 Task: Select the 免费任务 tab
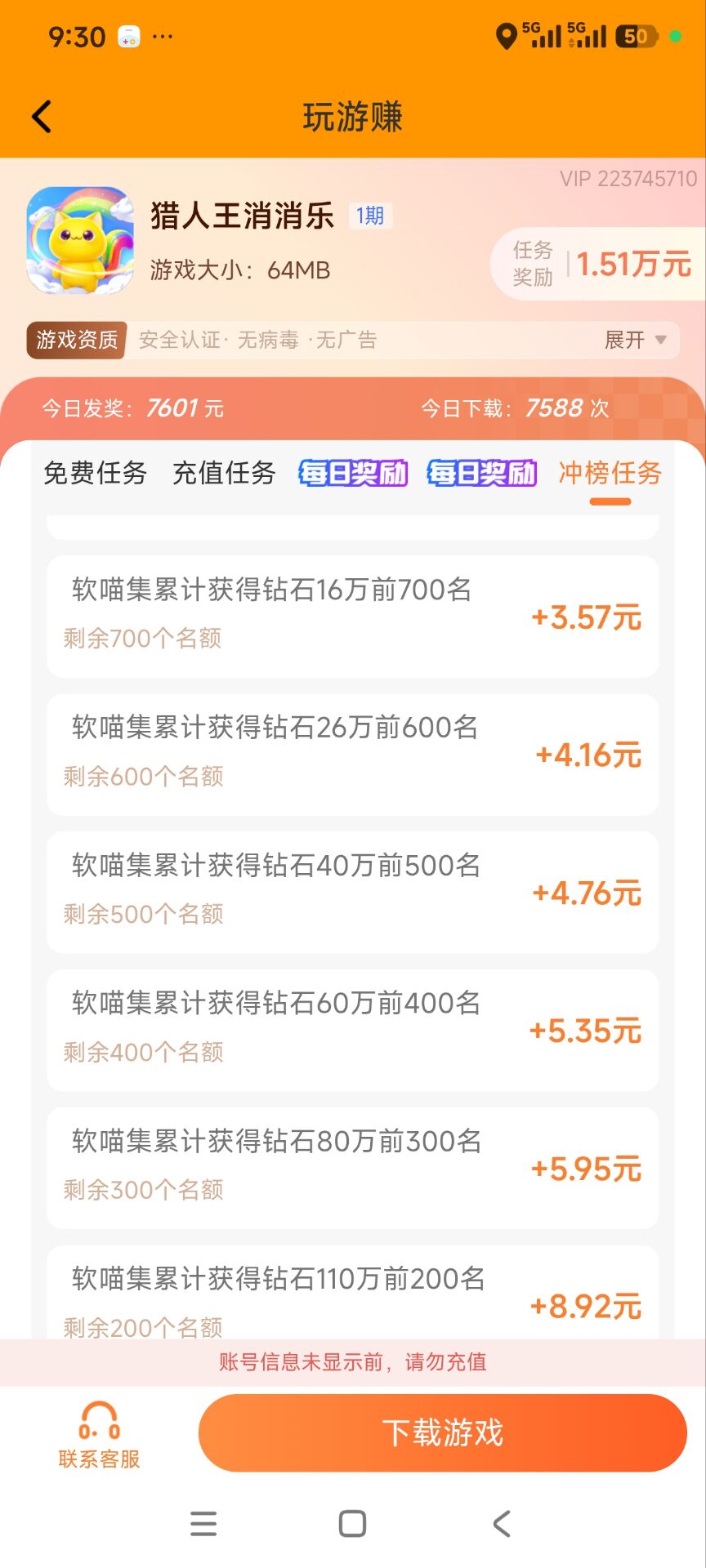click(96, 474)
